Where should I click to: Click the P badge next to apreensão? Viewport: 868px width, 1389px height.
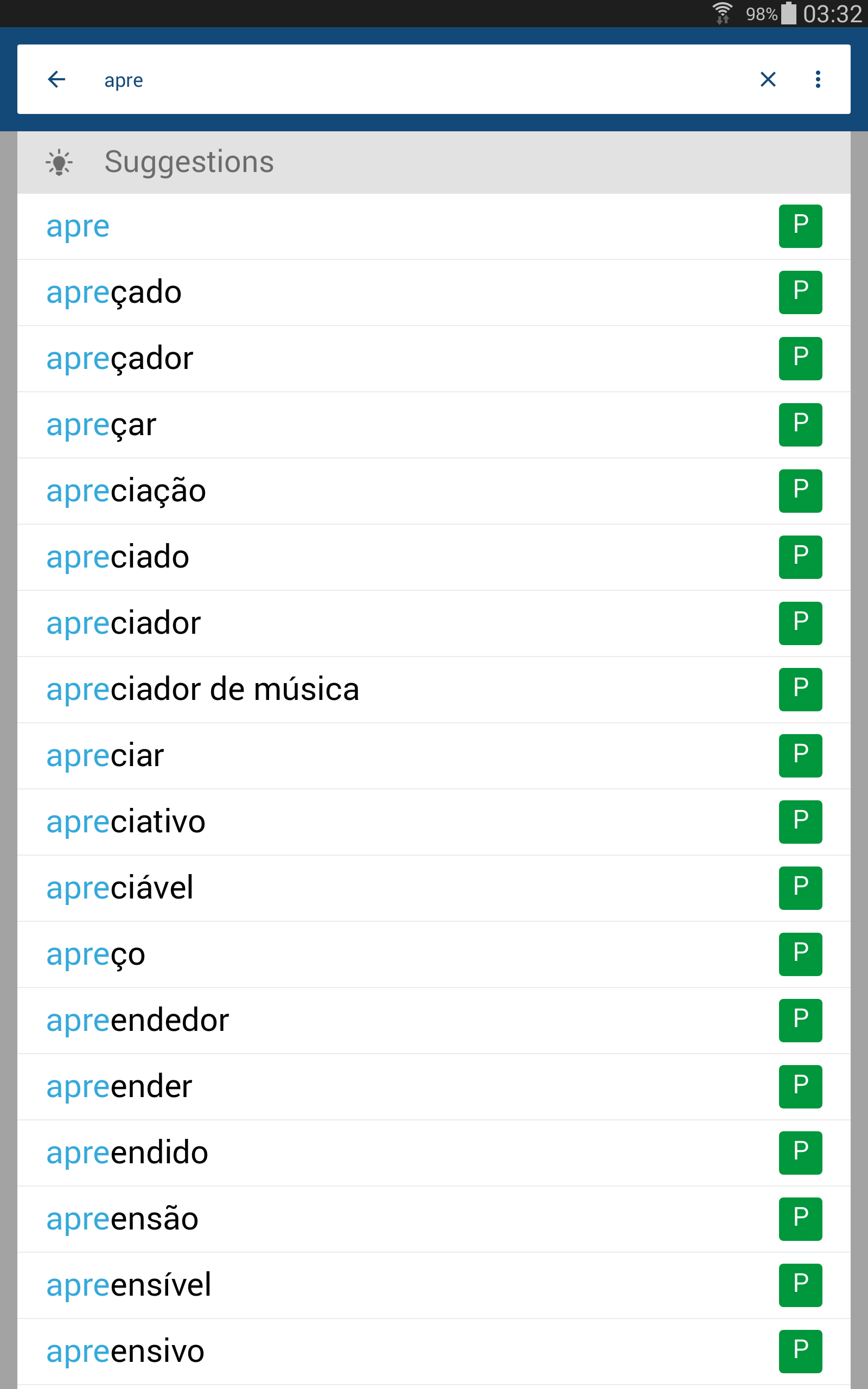coord(800,1219)
